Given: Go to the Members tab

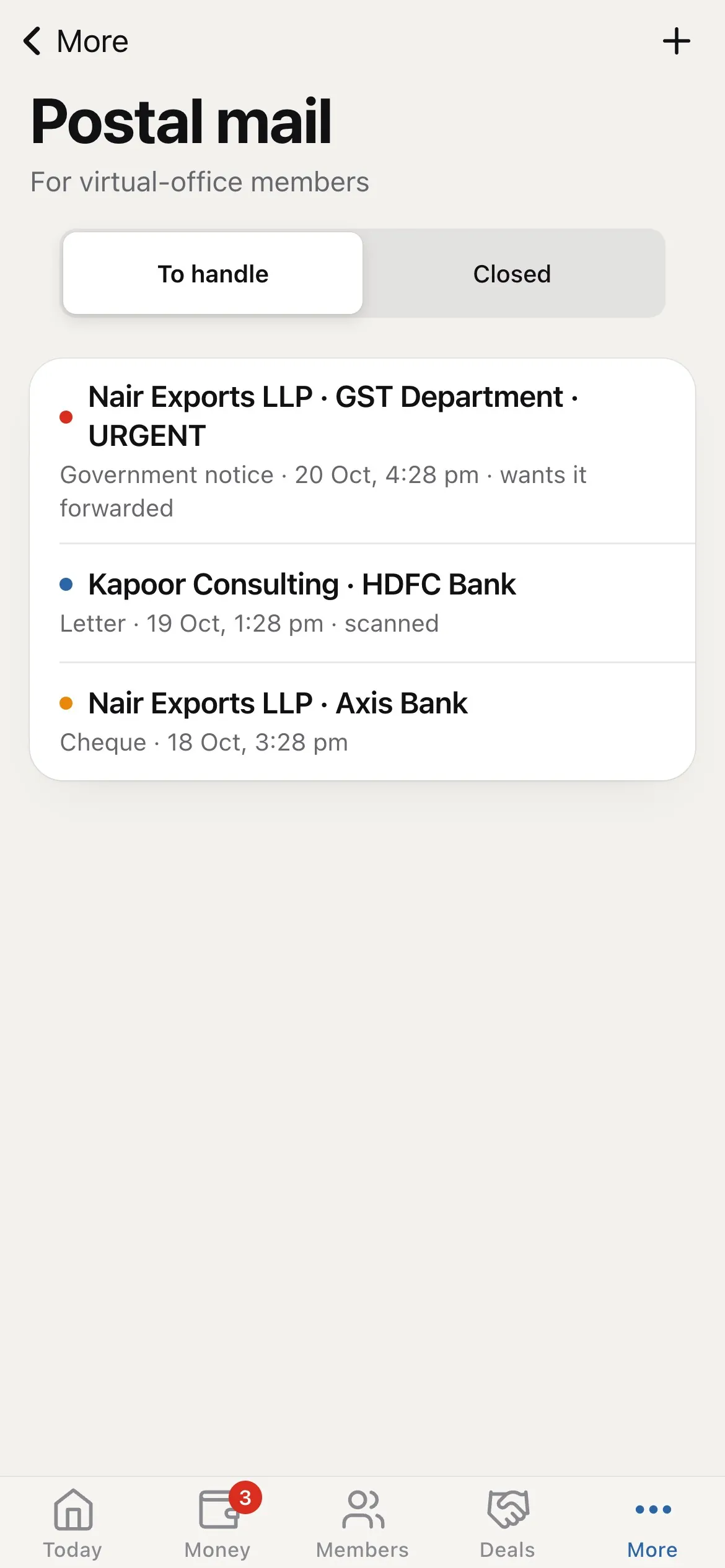Looking at the screenshot, I should tap(362, 1523).
